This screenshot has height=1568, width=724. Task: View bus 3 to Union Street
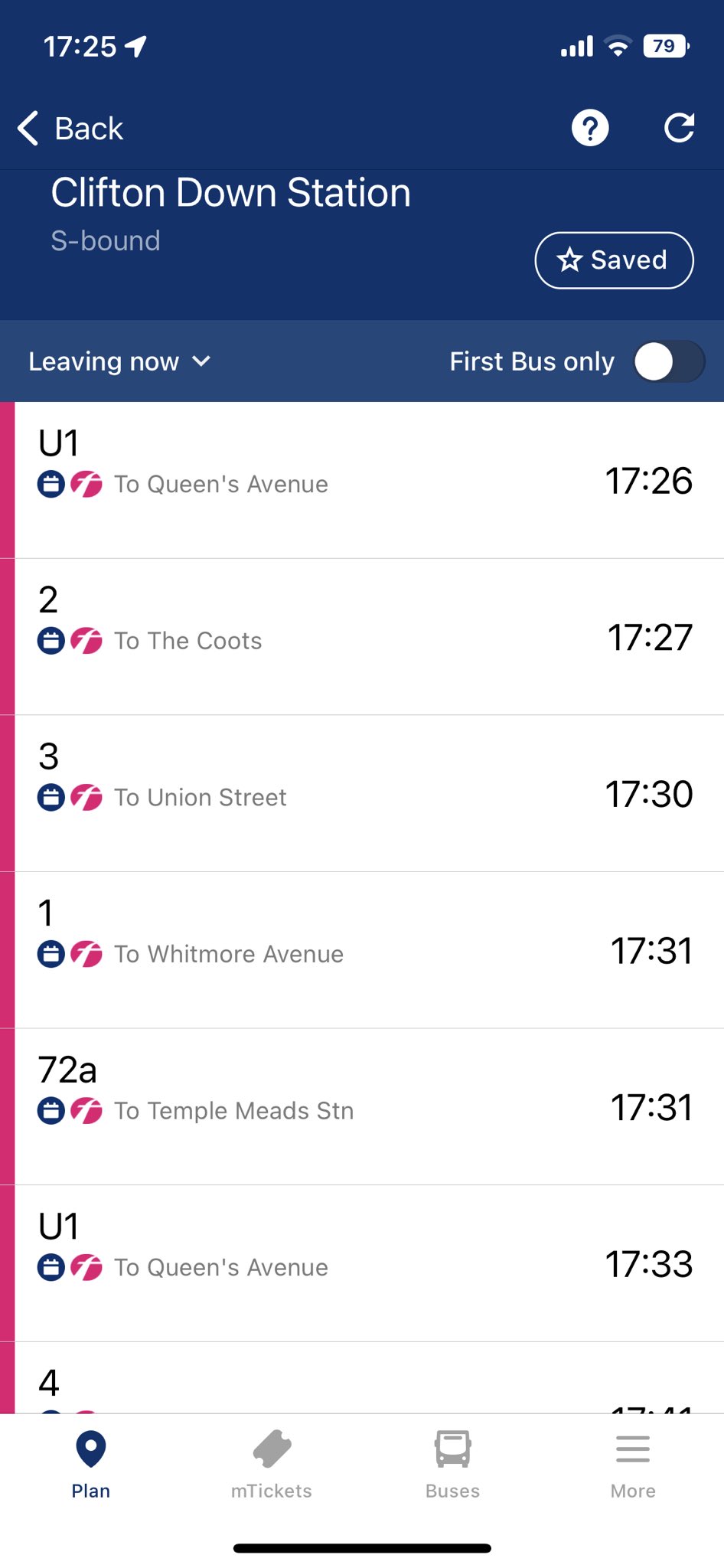pos(367,793)
